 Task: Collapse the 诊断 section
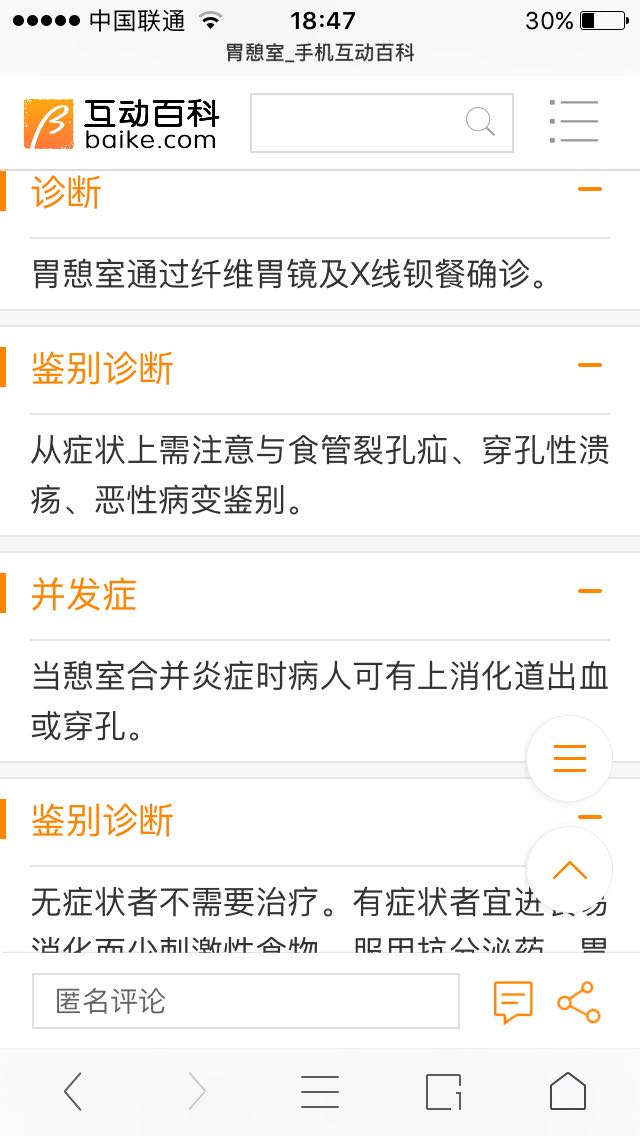(590, 189)
